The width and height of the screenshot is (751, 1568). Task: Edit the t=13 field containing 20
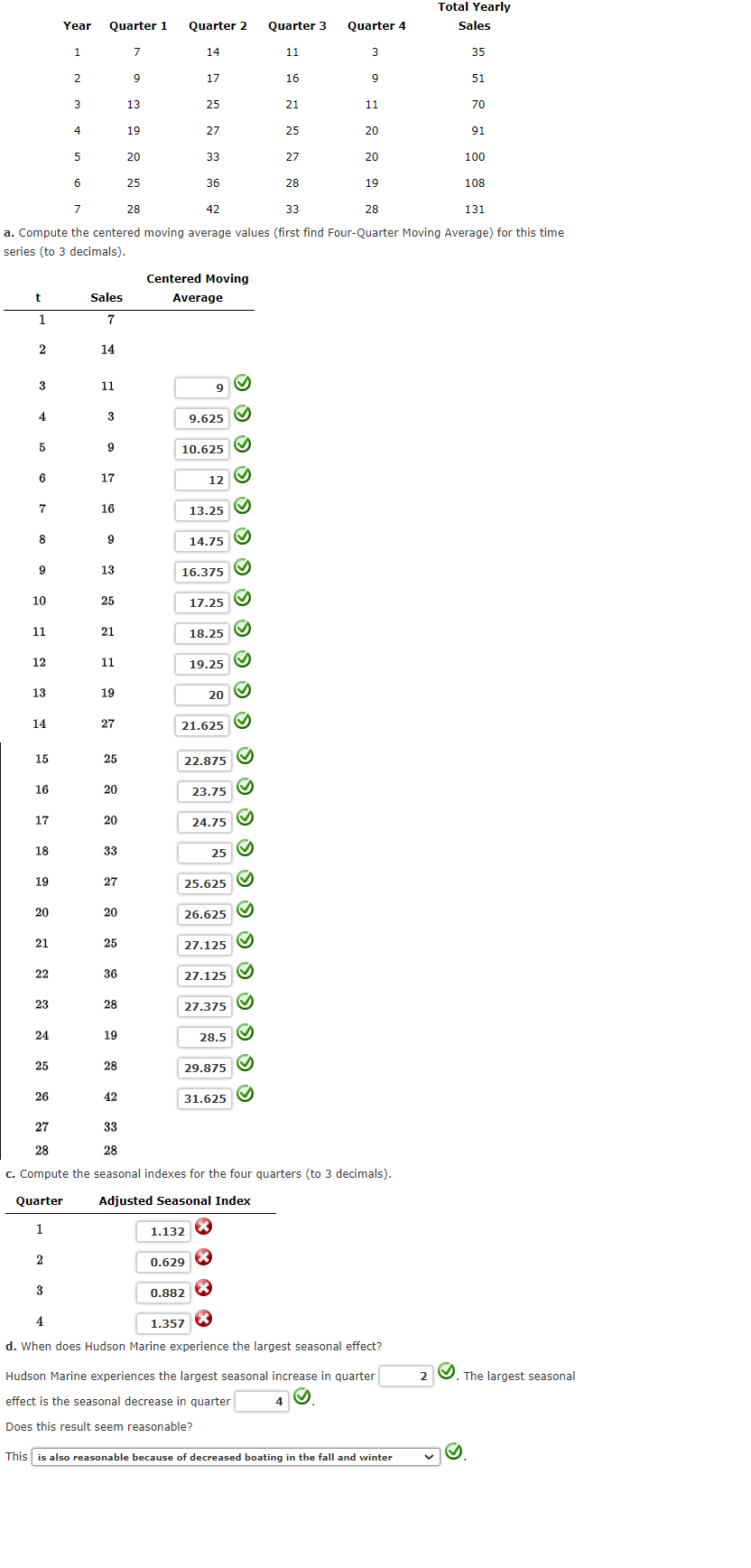coord(201,695)
